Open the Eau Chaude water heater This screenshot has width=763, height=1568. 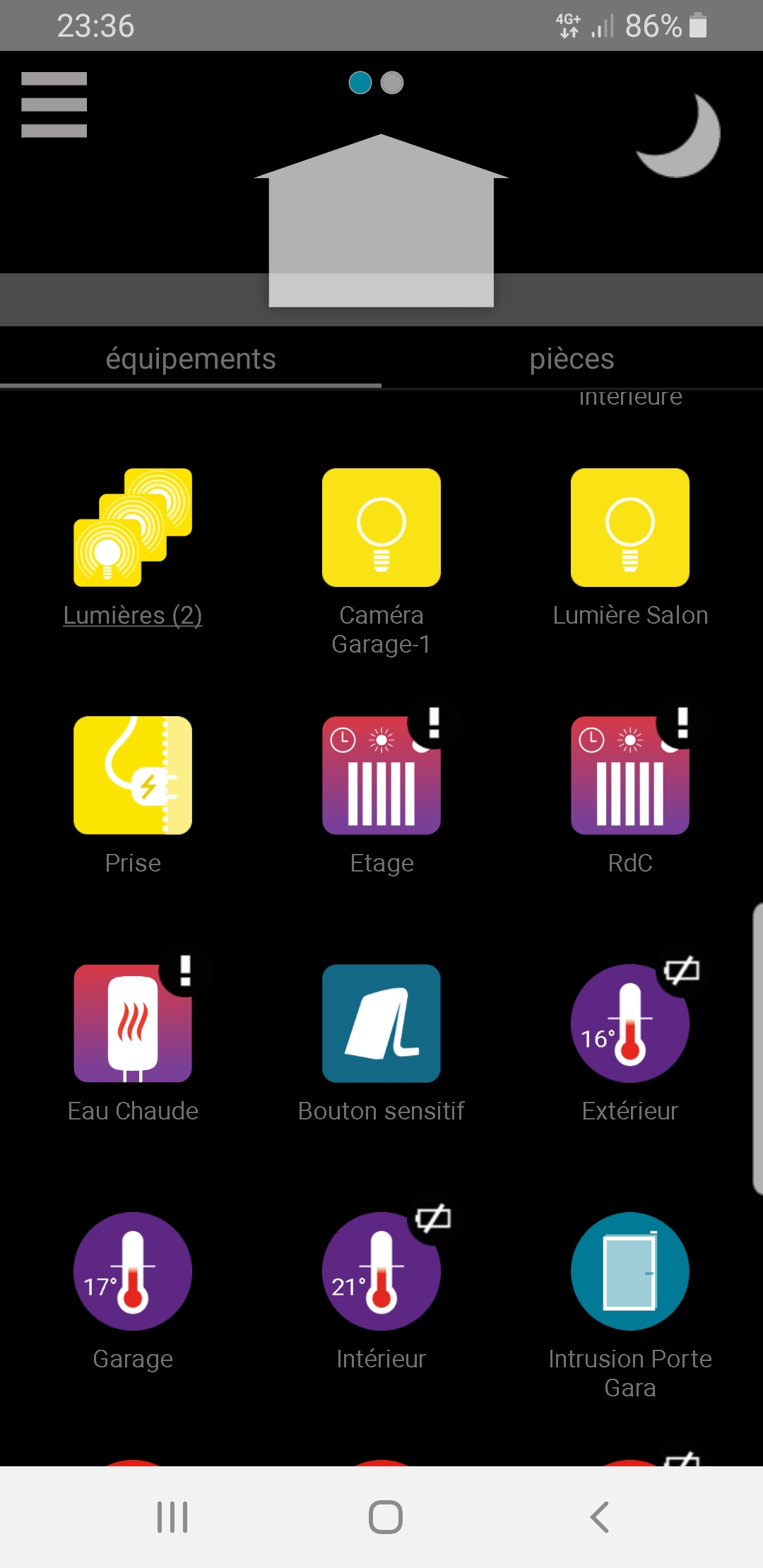pyautogui.click(x=133, y=1023)
